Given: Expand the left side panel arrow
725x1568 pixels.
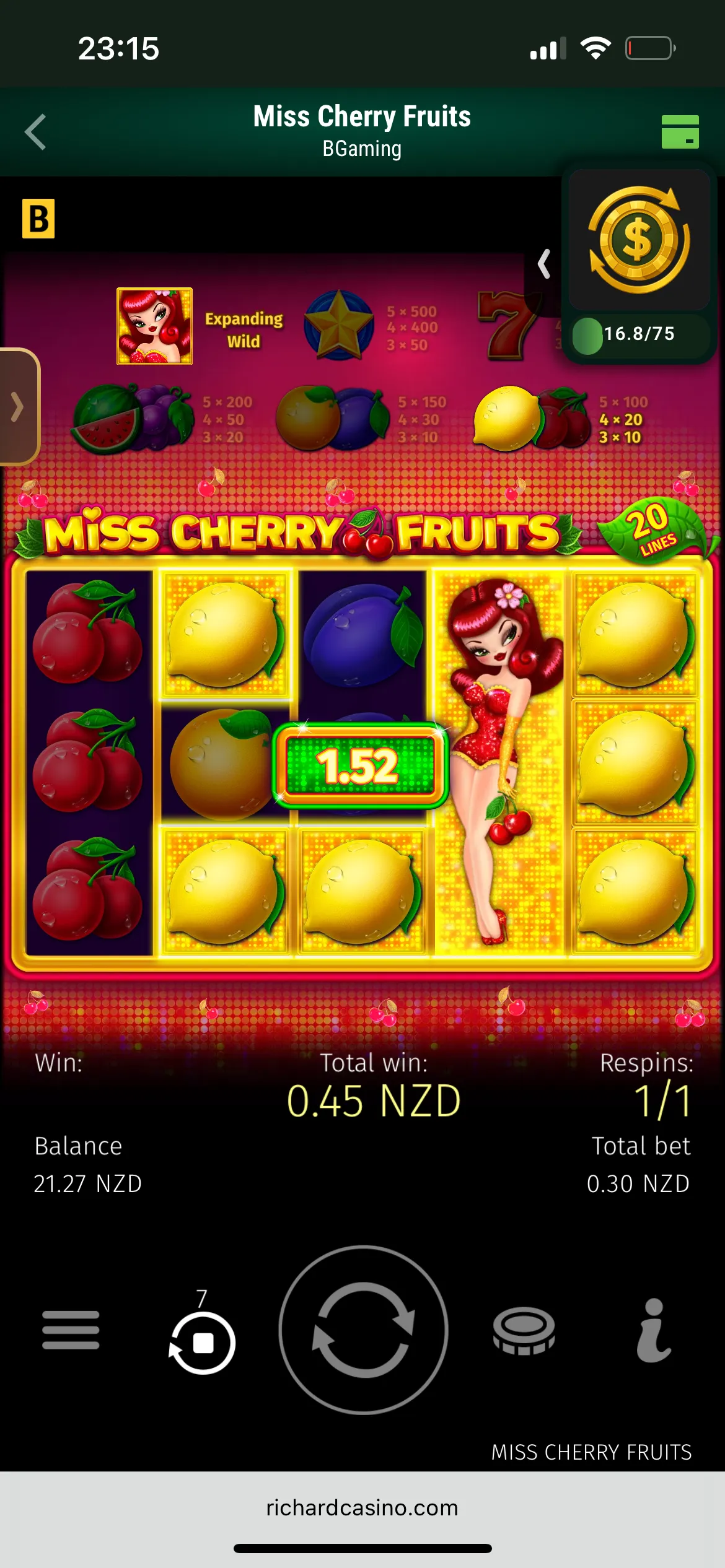Looking at the screenshot, I should click(17, 407).
